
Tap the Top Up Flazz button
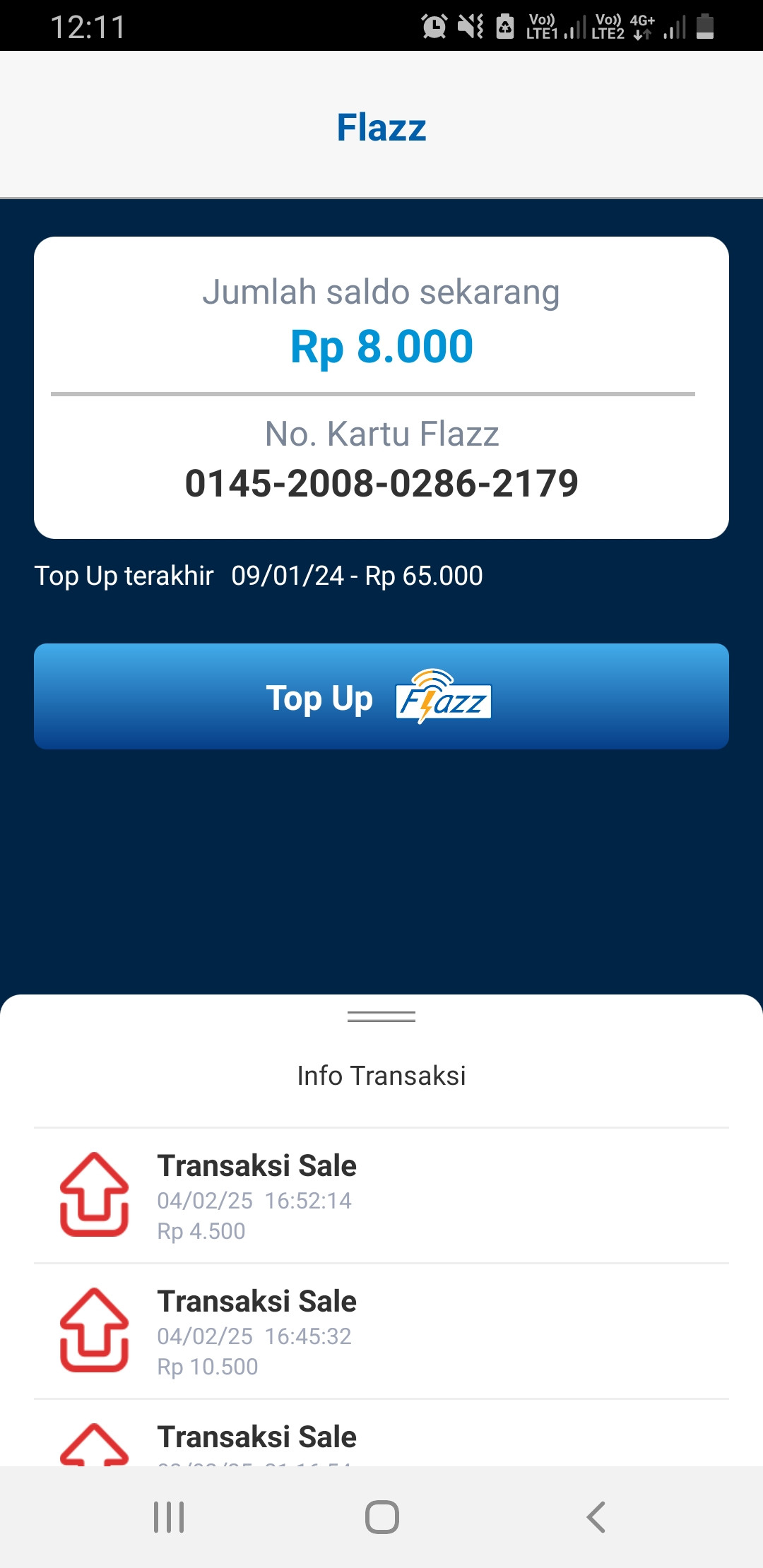(381, 696)
